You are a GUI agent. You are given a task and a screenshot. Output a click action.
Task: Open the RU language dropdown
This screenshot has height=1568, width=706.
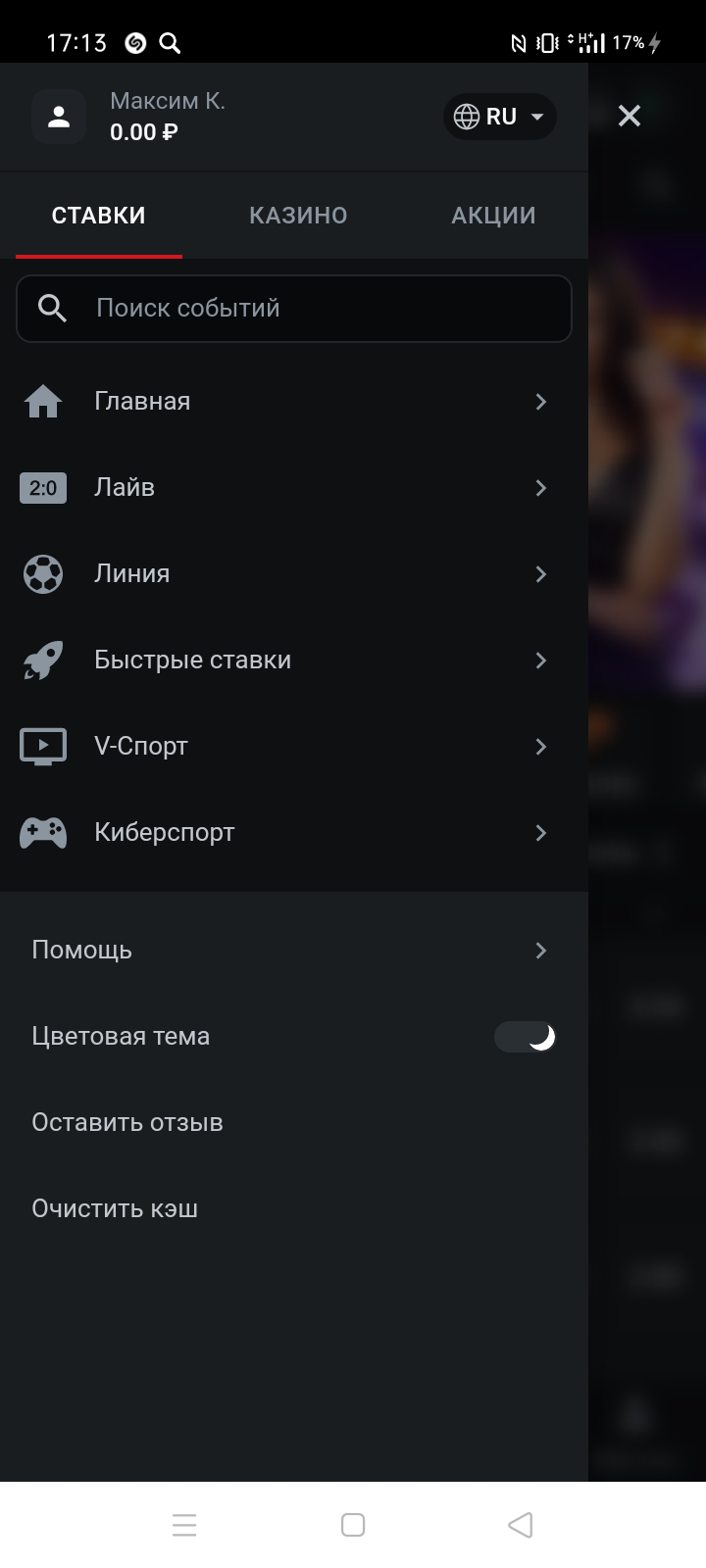tap(500, 117)
